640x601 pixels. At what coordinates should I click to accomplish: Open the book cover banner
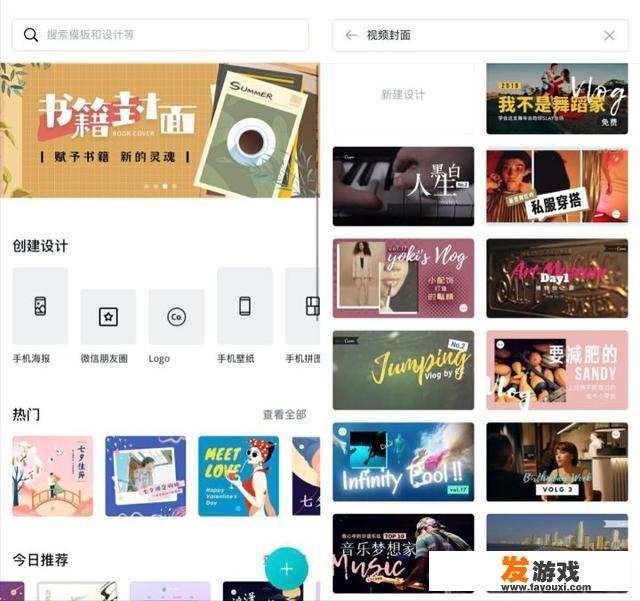point(160,130)
